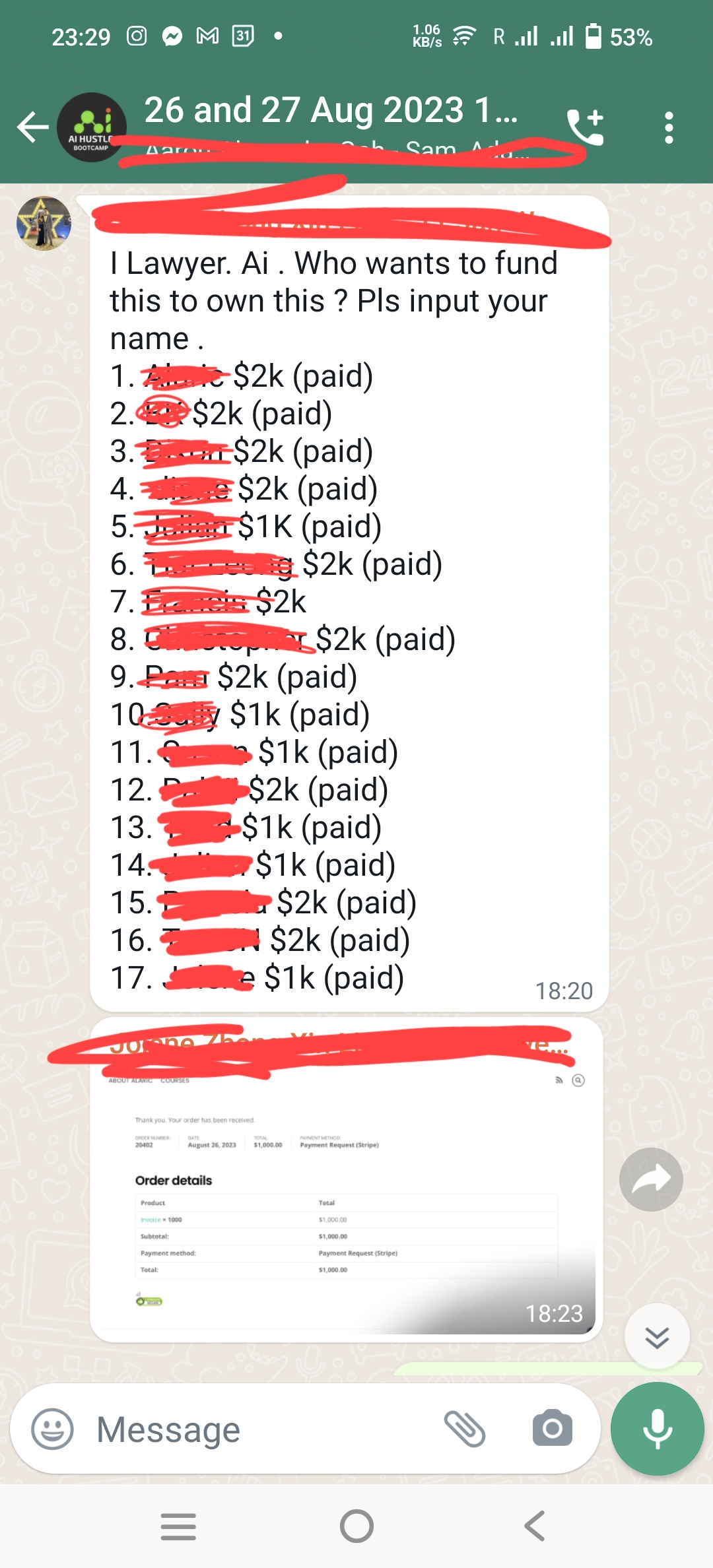Image resolution: width=713 pixels, height=1568 pixels.
Task: Open the emoji picker
Action: click(x=52, y=1429)
